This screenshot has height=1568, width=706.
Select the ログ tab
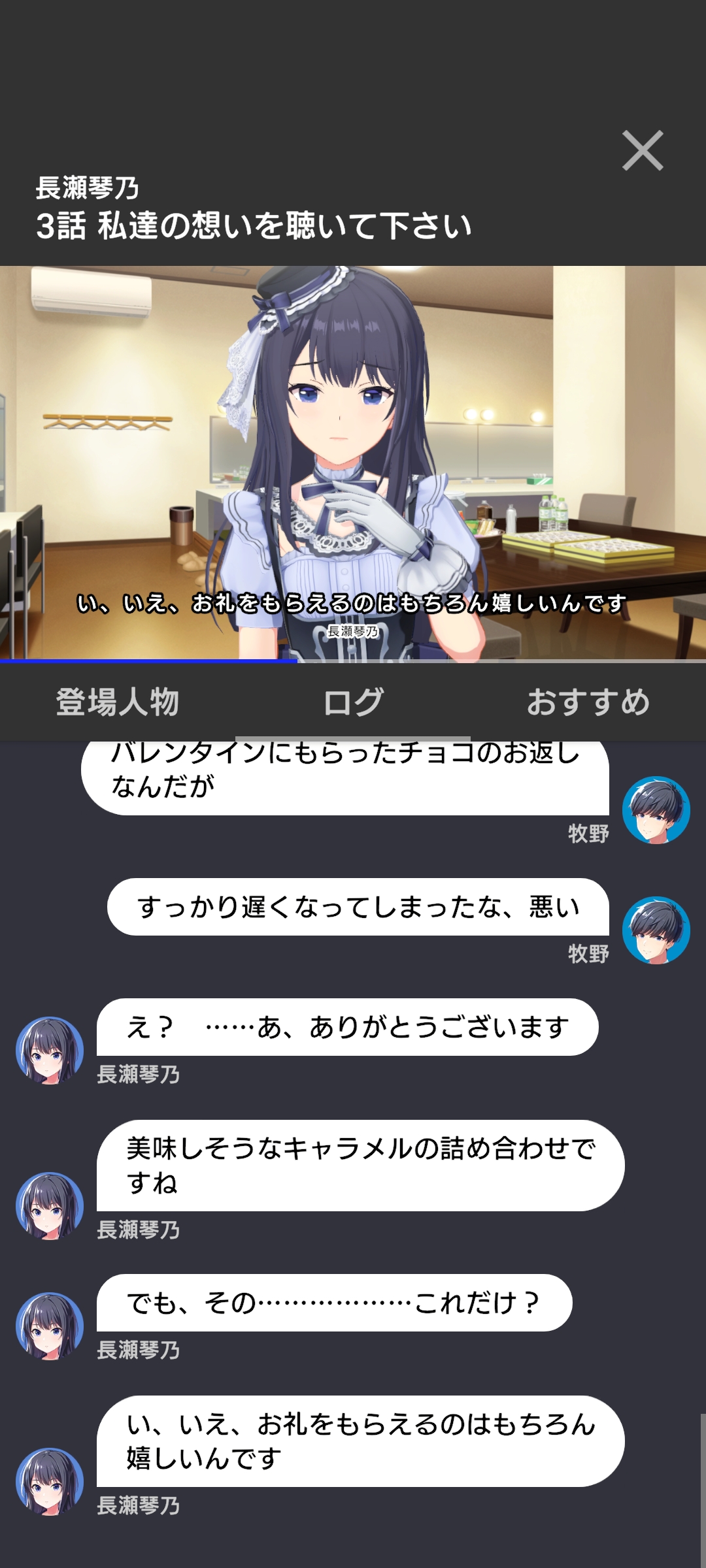tap(353, 702)
